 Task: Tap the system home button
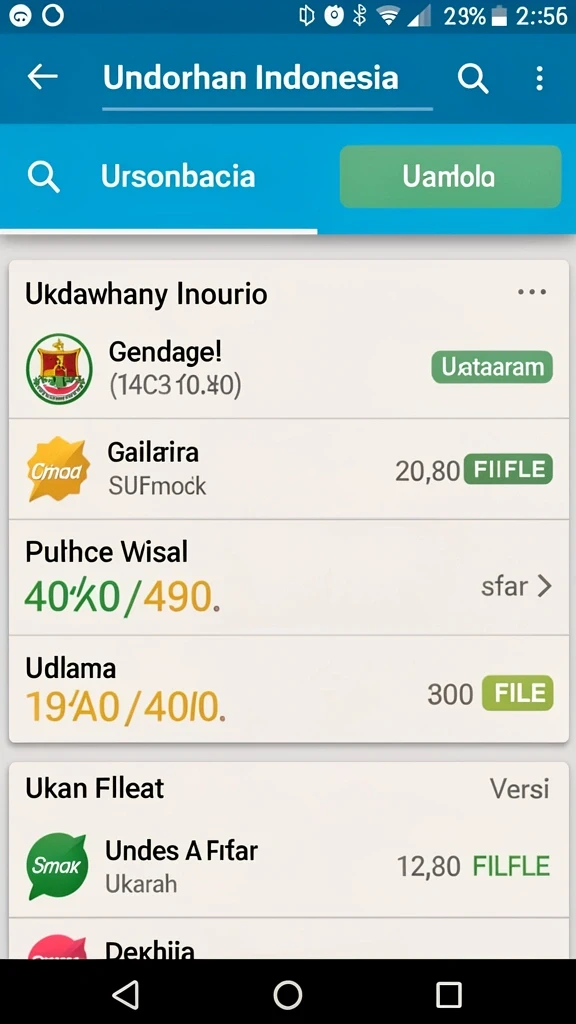click(x=287, y=995)
